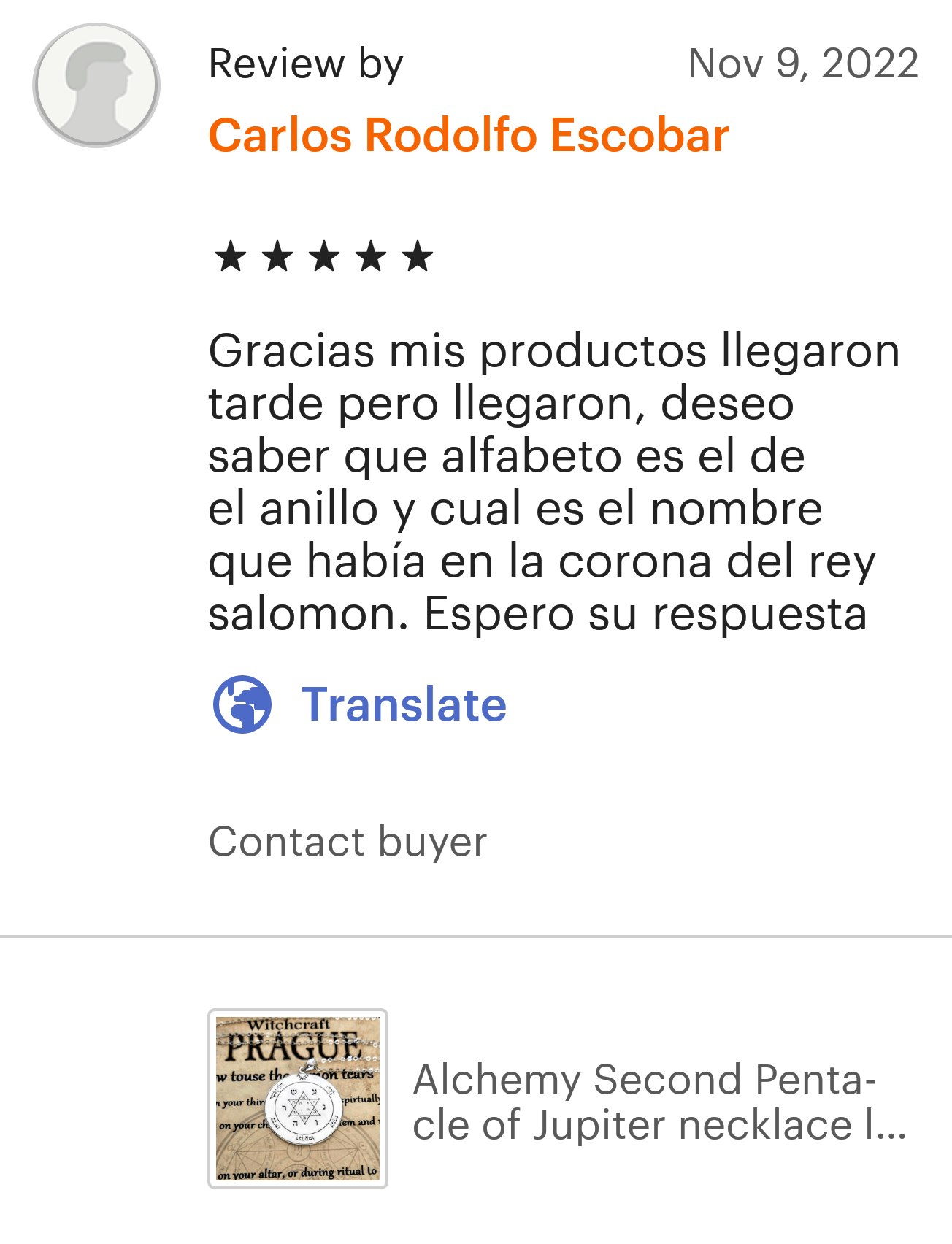
Task: Open reviewer Carlos Rodolfo Escobar's profile
Action: (468, 135)
